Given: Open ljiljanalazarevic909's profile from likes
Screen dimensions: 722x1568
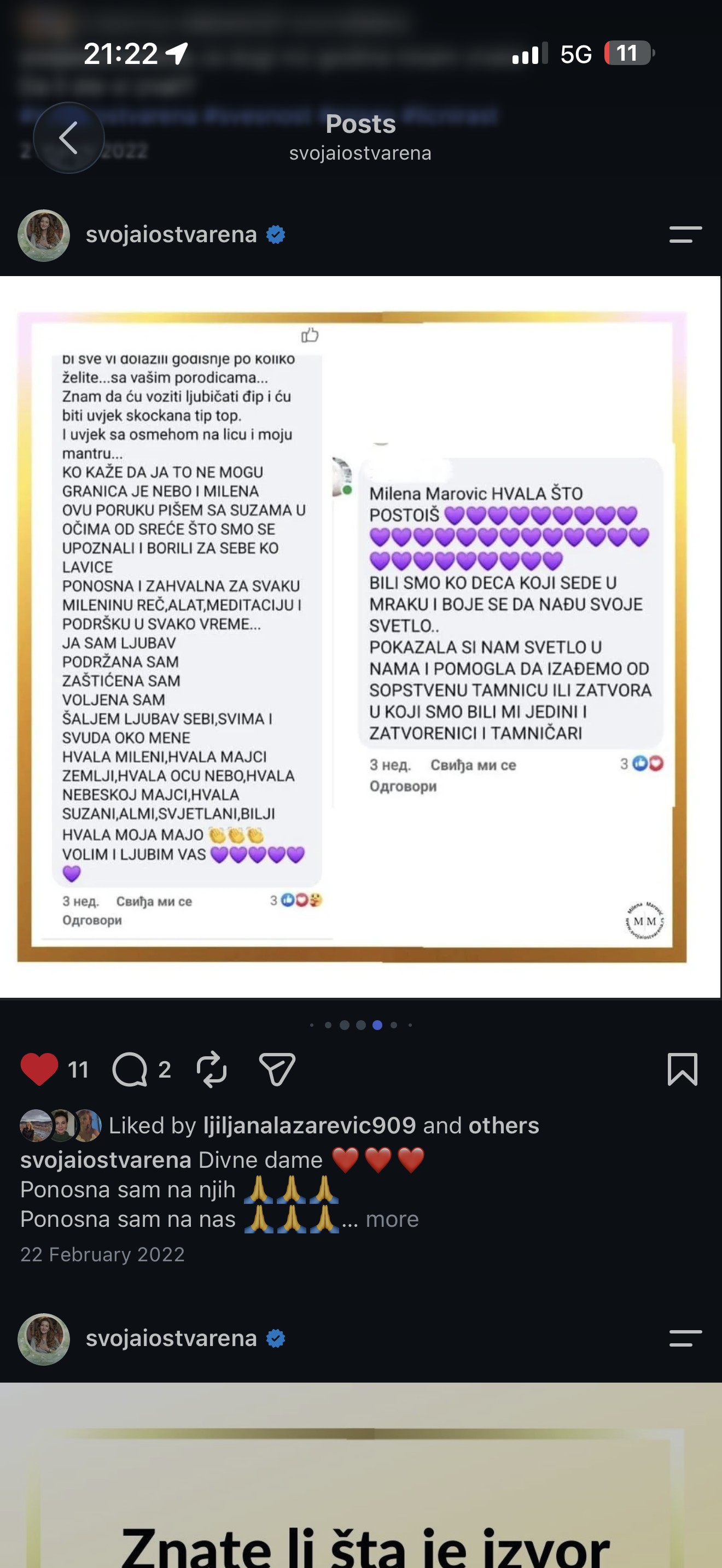Looking at the screenshot, I should [x=310, y=1125].
